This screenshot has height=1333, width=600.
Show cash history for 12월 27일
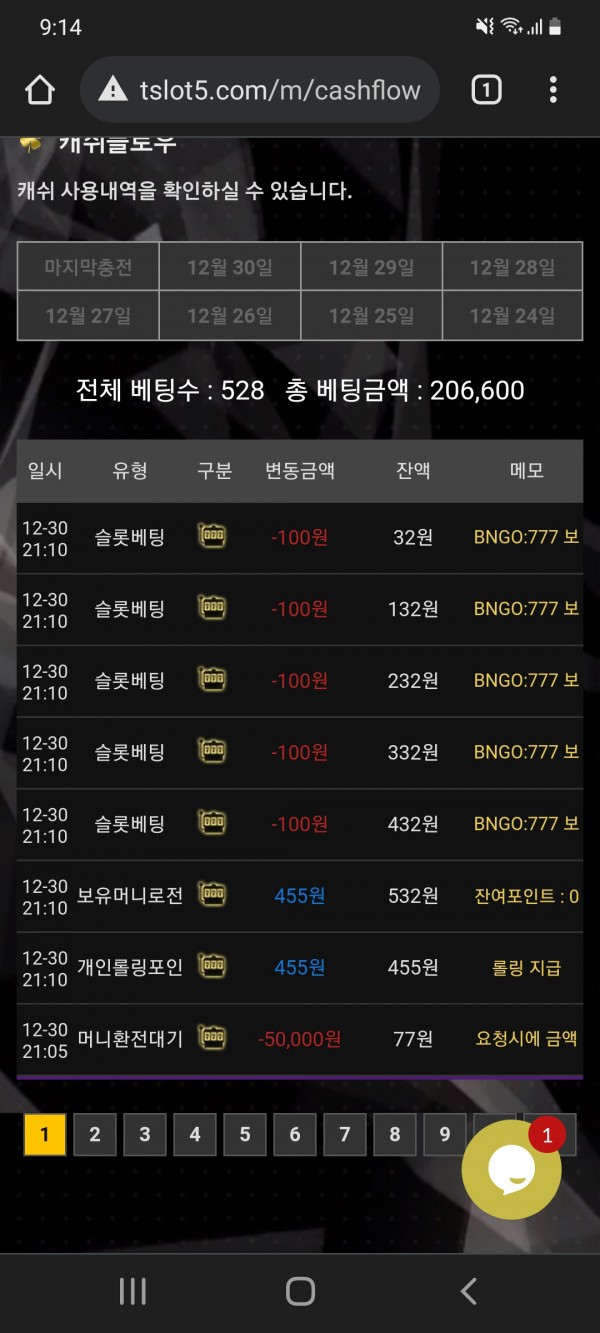coord(88,316)
